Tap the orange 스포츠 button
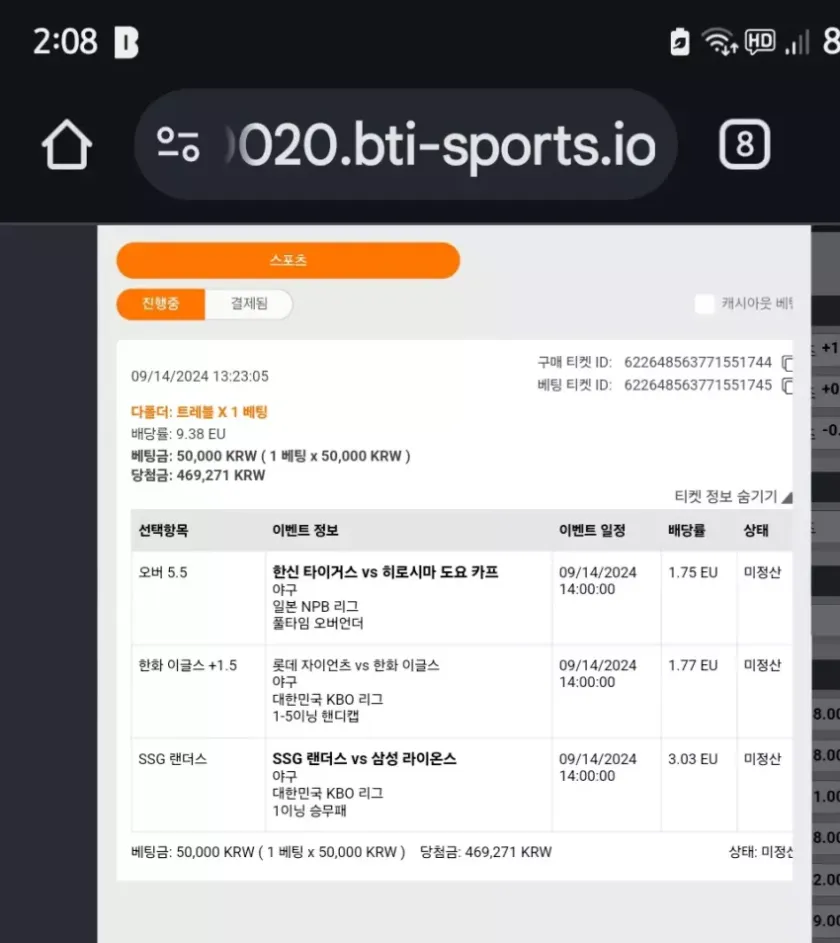 [x=288, y=260]
